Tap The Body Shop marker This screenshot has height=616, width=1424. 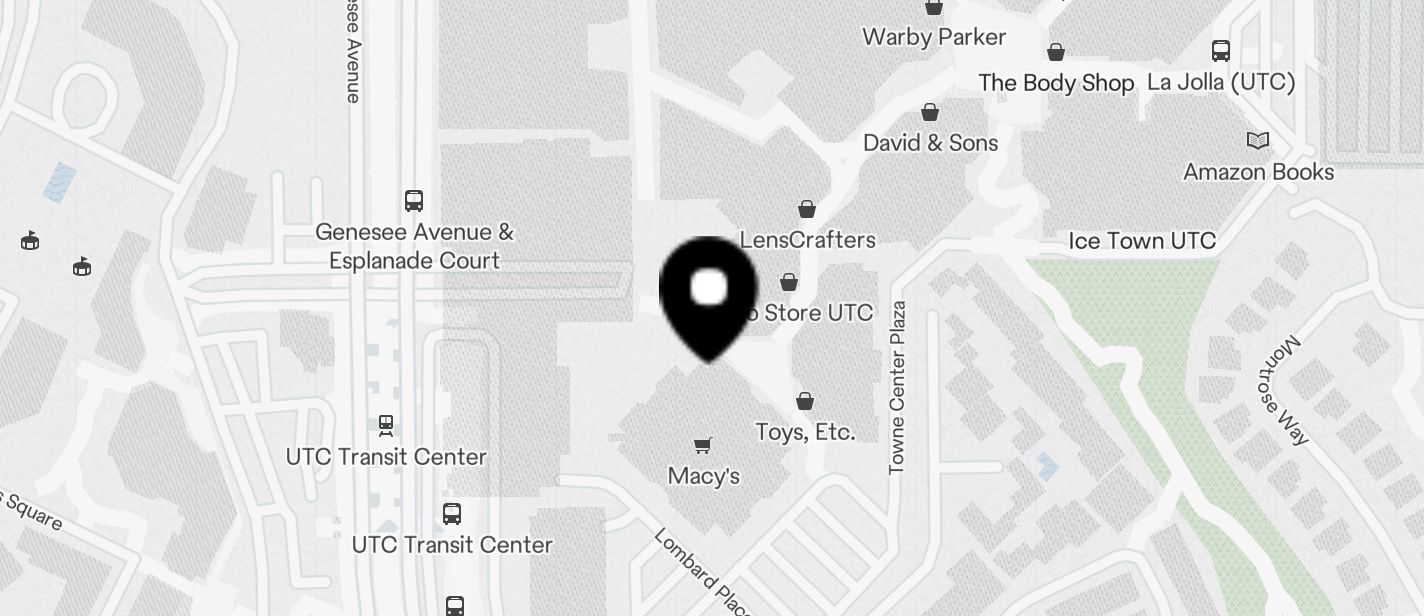click(x=1056, y=52)
